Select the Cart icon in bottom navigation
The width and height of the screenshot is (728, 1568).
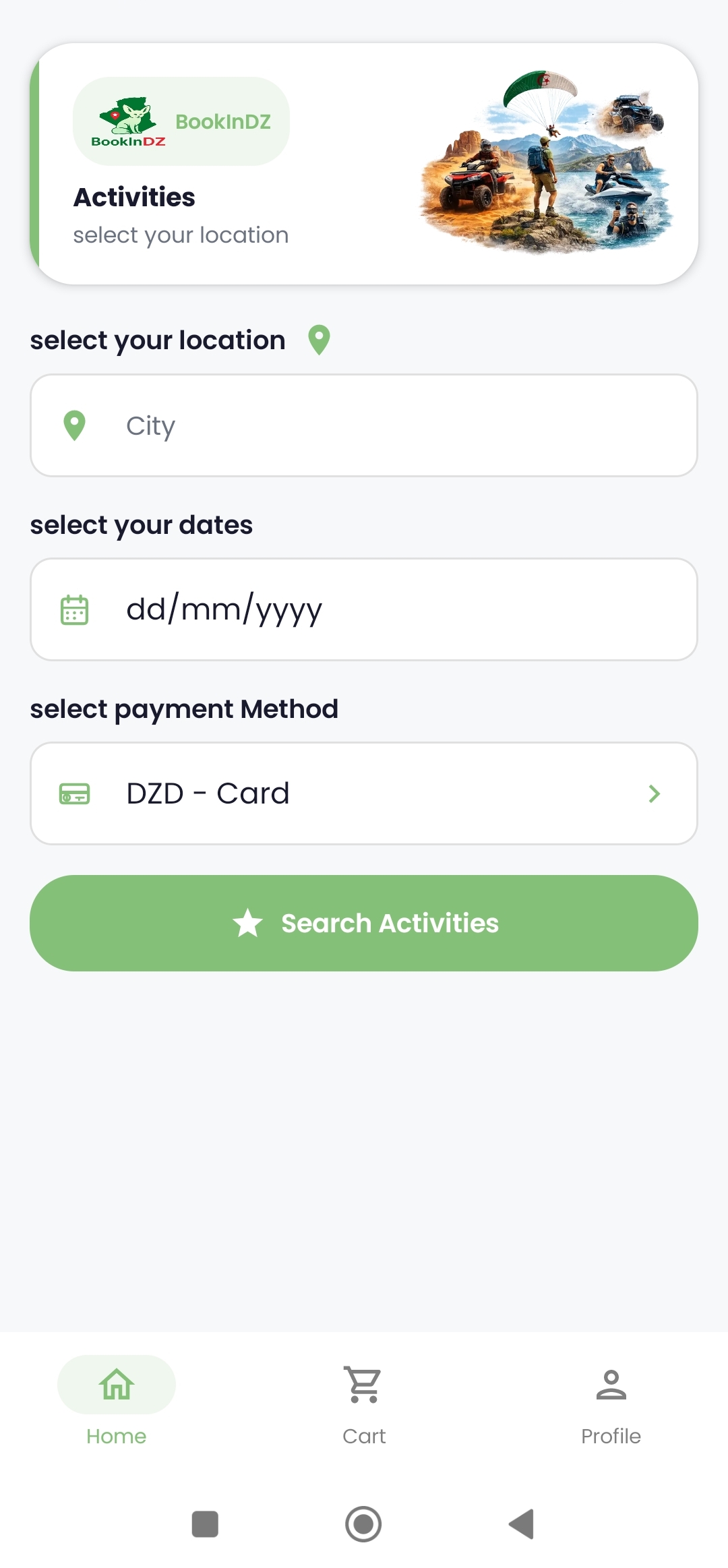tap(363, 1383)
